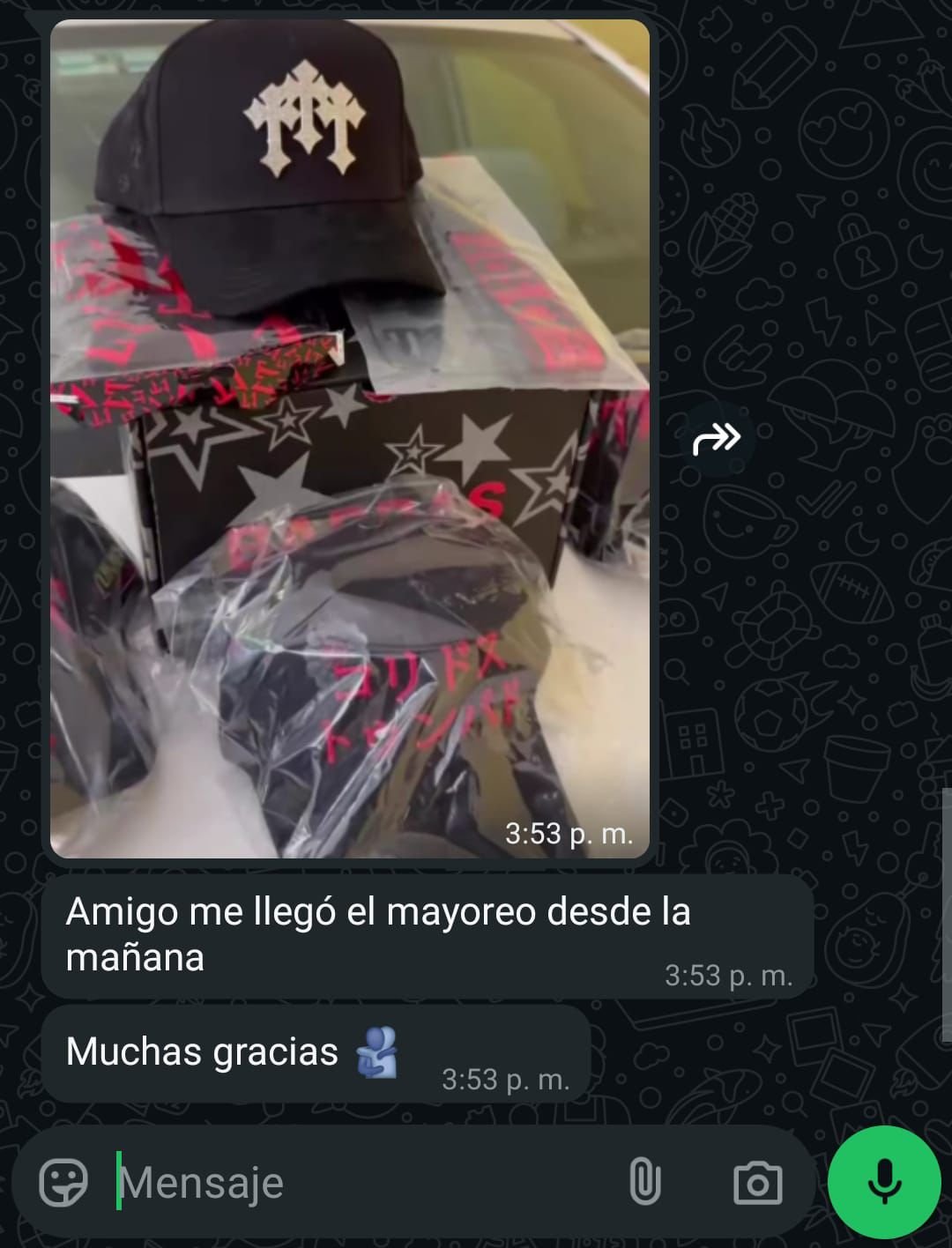This screenshot has height=1248, width=952.
Task: Attach a file to the chat
Action: coord(644,1182)
